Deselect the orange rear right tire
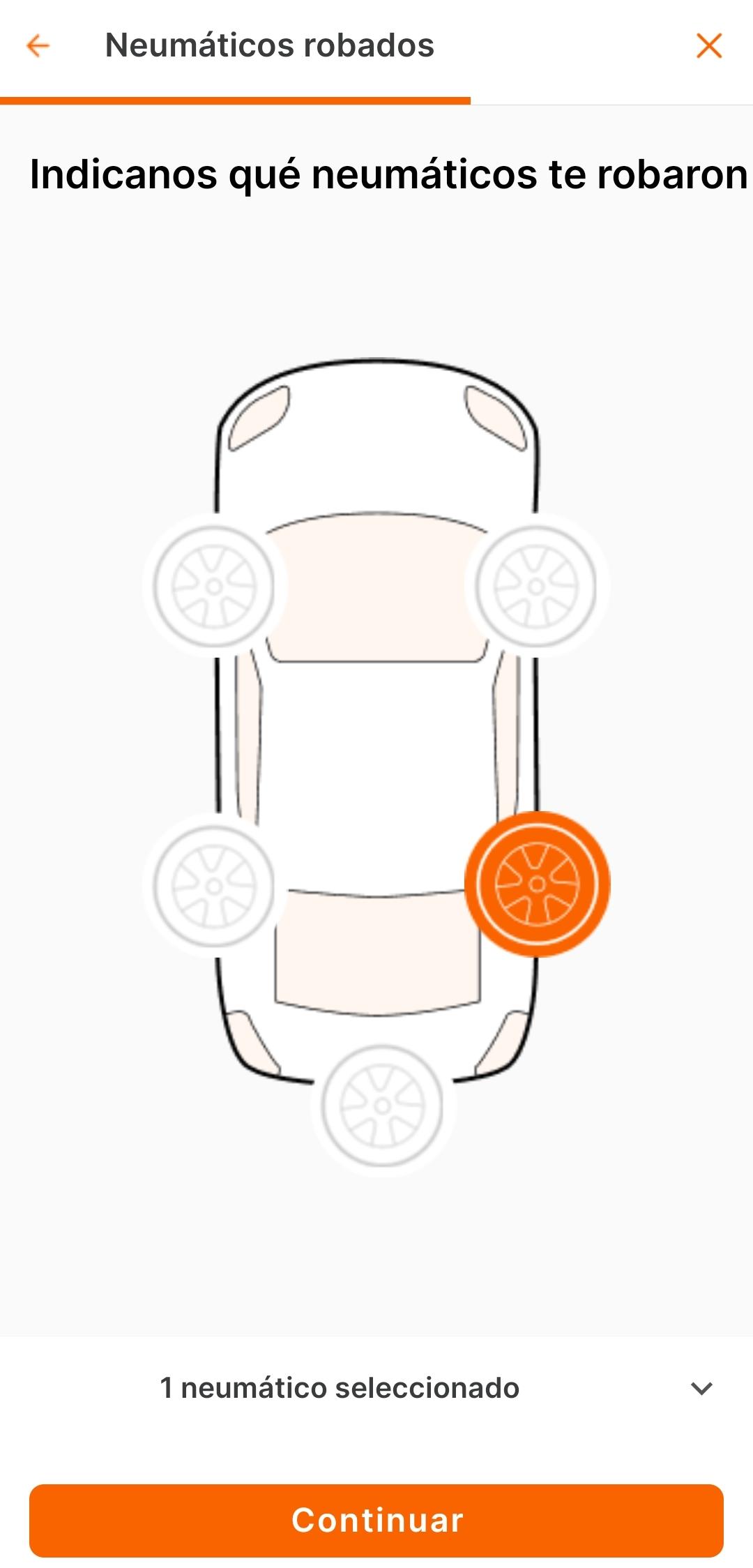This screenshot has height=1568, width=753. coord(537,884)
